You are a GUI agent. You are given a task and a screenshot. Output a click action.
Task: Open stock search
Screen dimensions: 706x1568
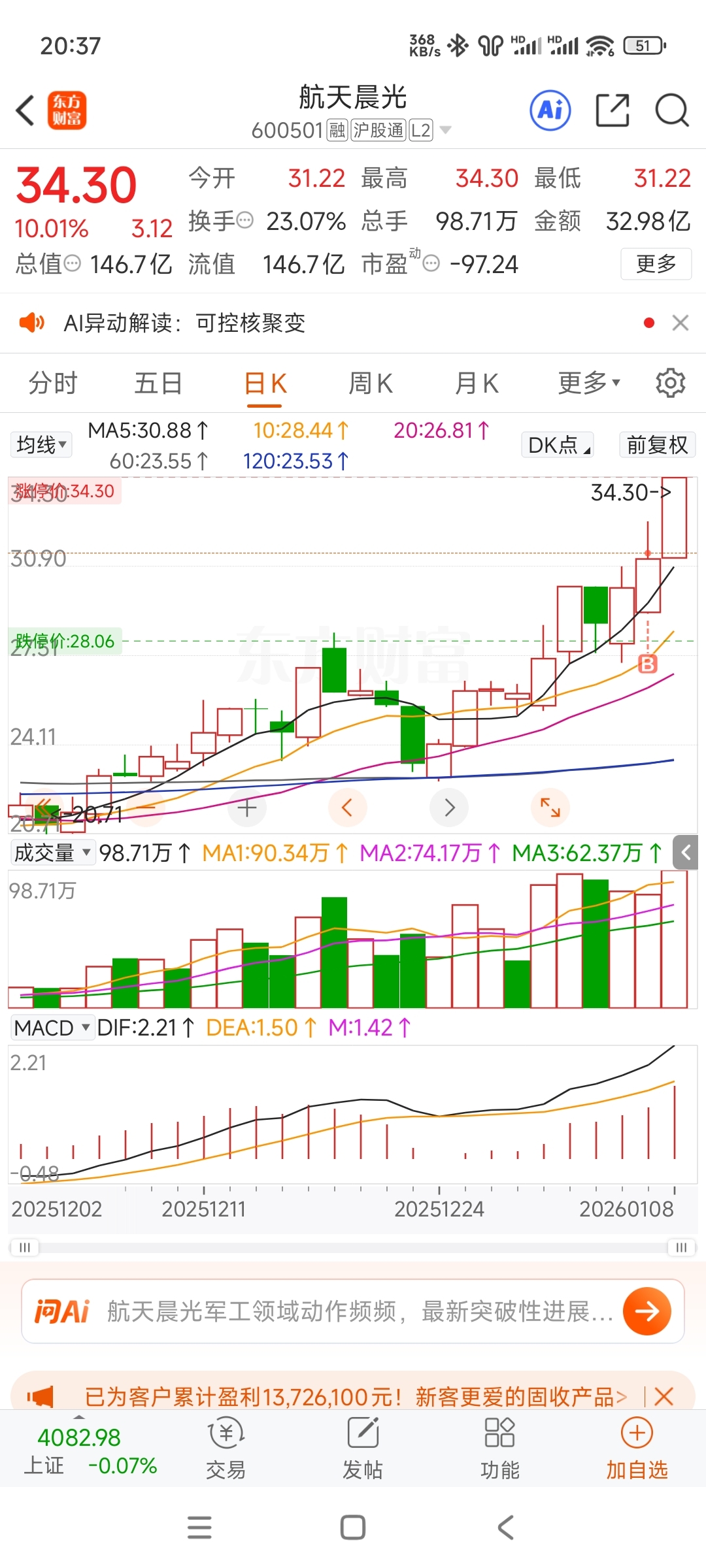pos(672,110)
